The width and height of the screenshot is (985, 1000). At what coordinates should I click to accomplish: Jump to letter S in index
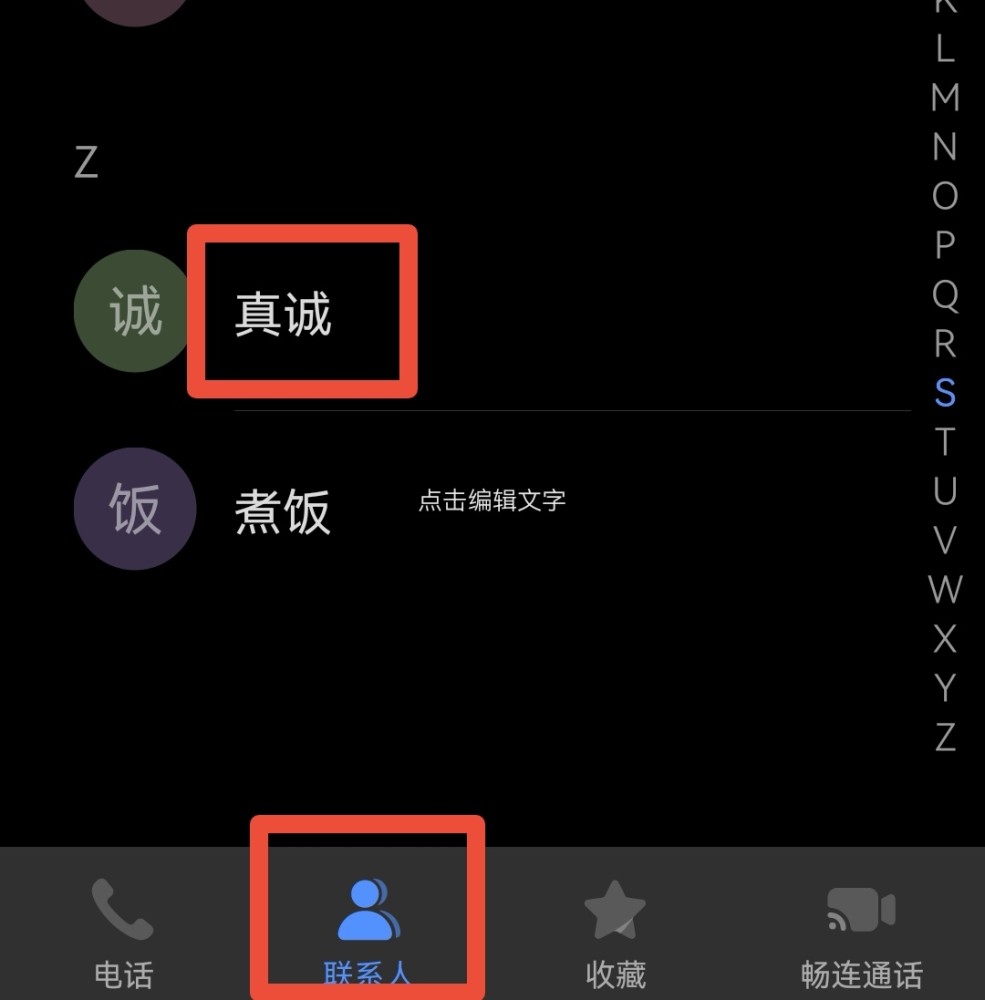point(945,393)
